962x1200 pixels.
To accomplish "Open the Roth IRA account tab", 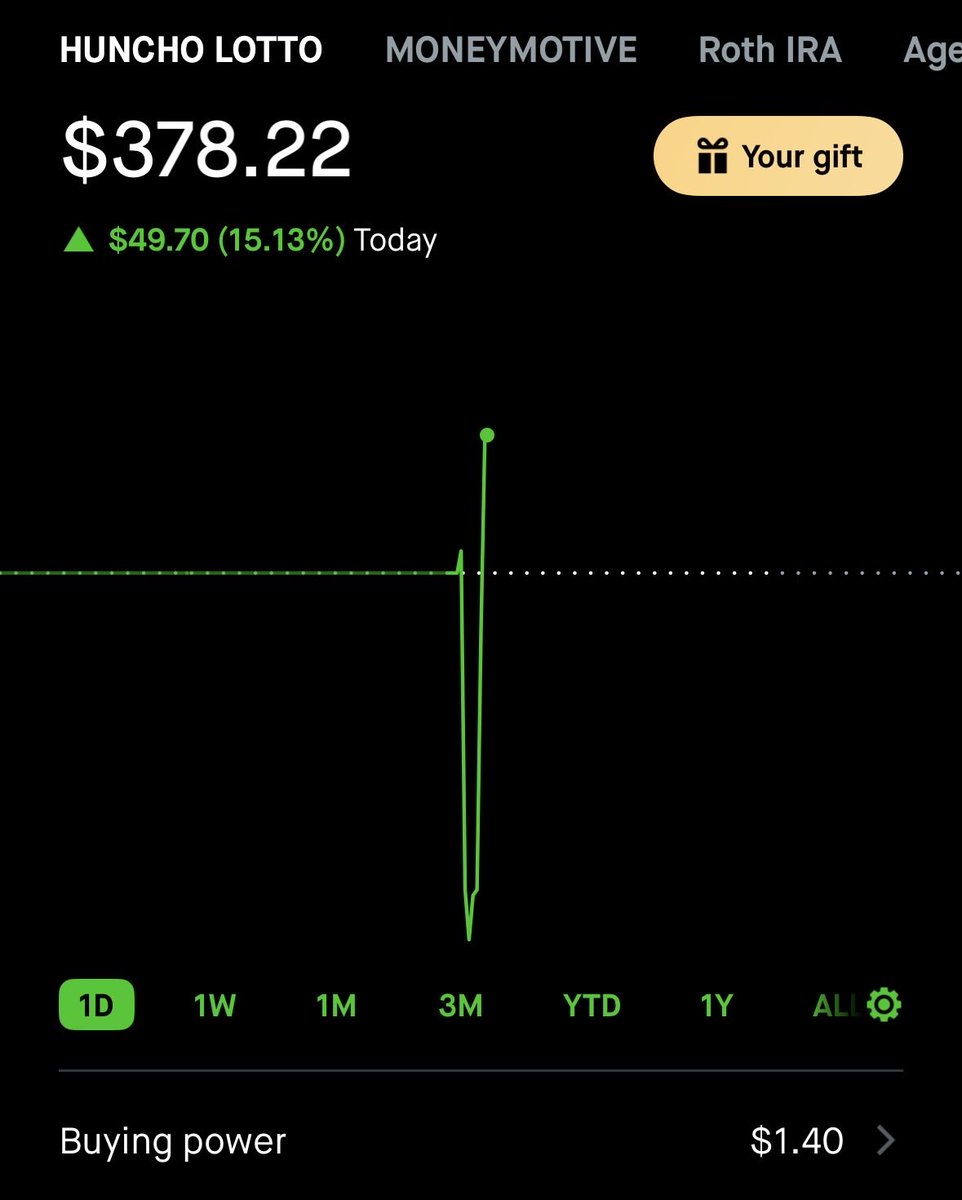I will tap(770, 50).
